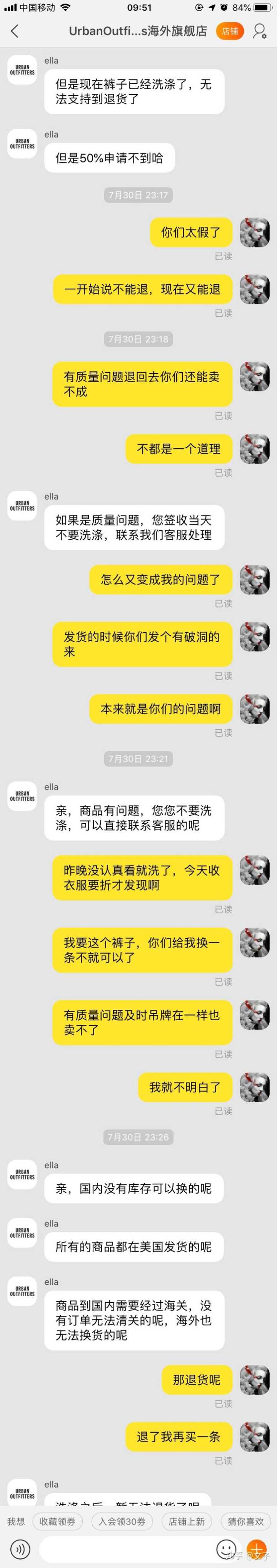
Task: Tap the 猜你喜欢 chip
Action: 245,1521
